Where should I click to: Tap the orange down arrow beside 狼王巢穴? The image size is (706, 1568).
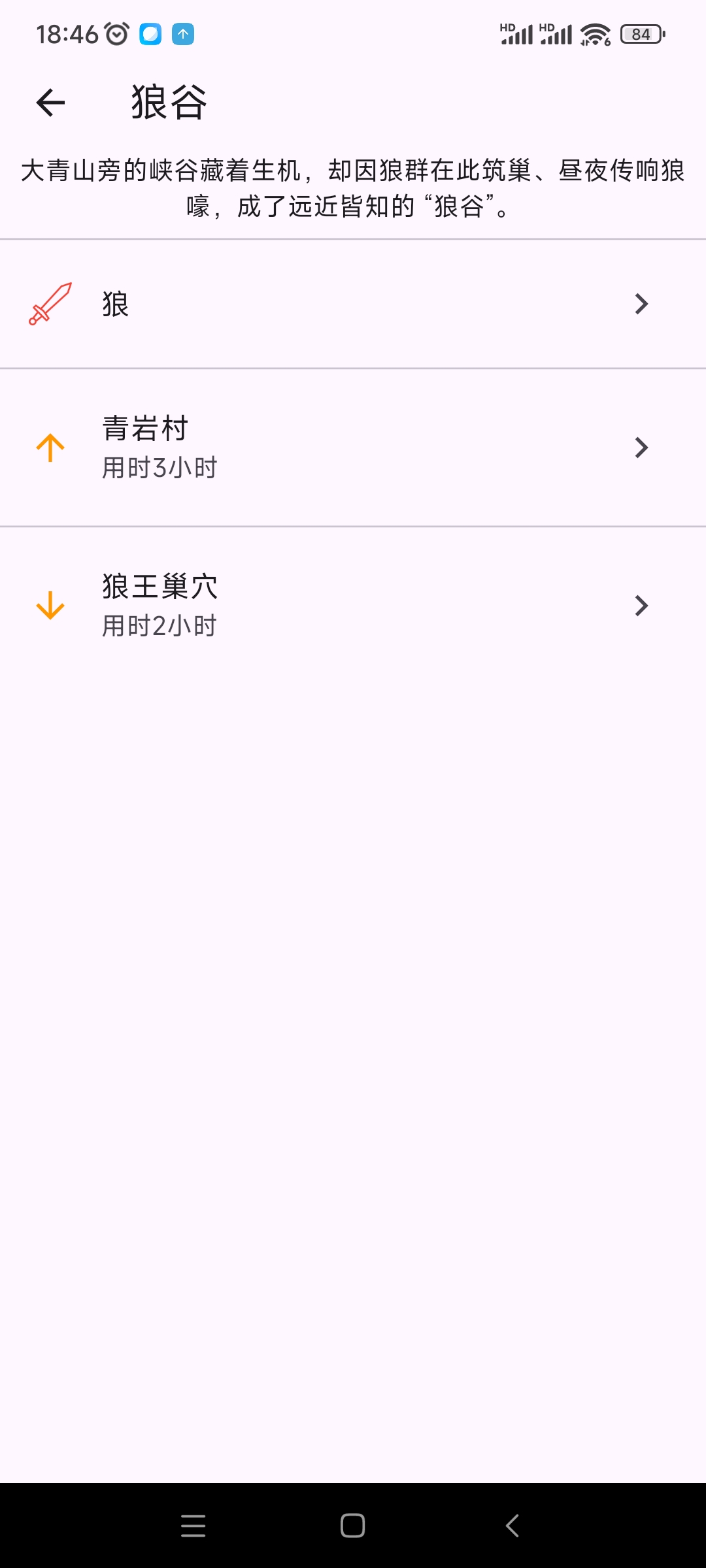(49, 606)
